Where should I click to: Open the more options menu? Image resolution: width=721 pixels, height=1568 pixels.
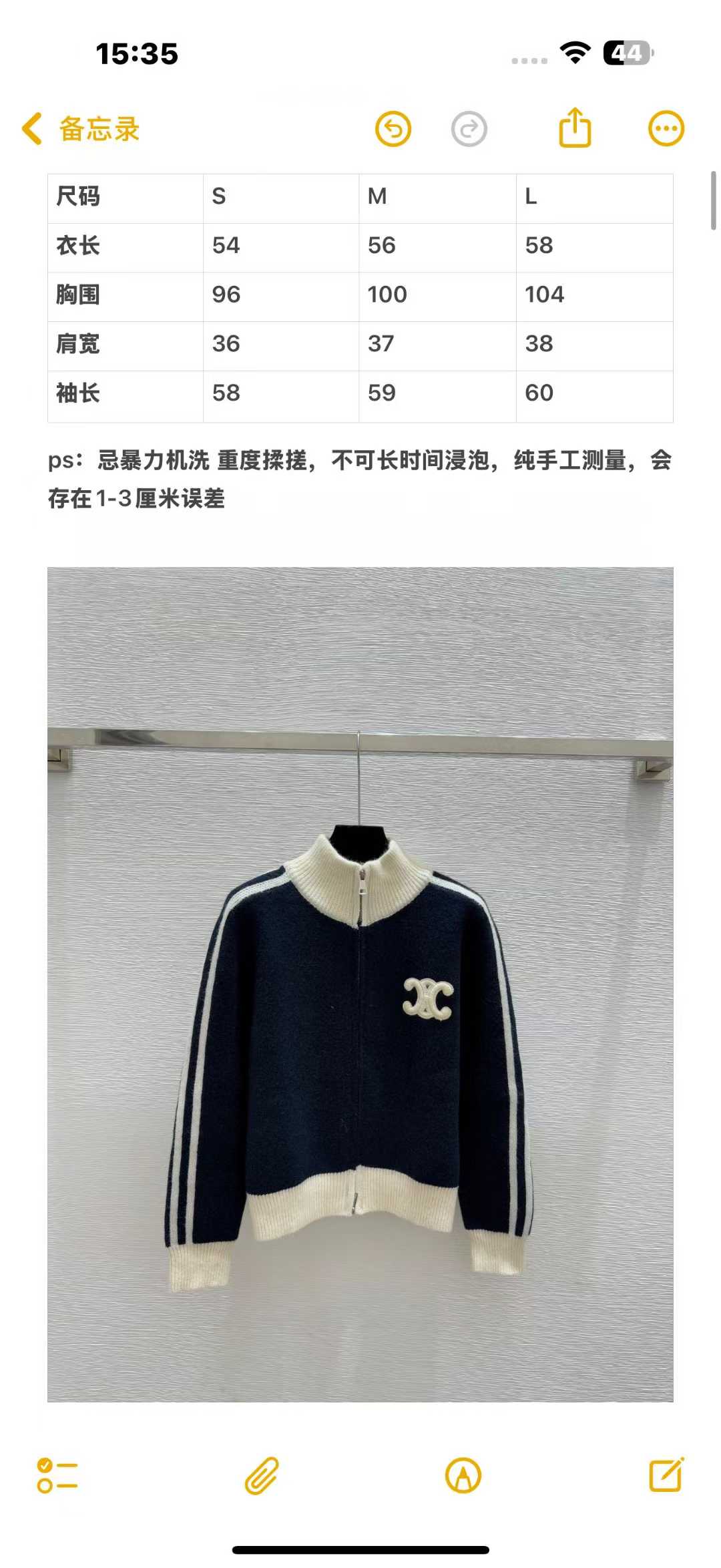pyautogui.click(x=666, y=128)
